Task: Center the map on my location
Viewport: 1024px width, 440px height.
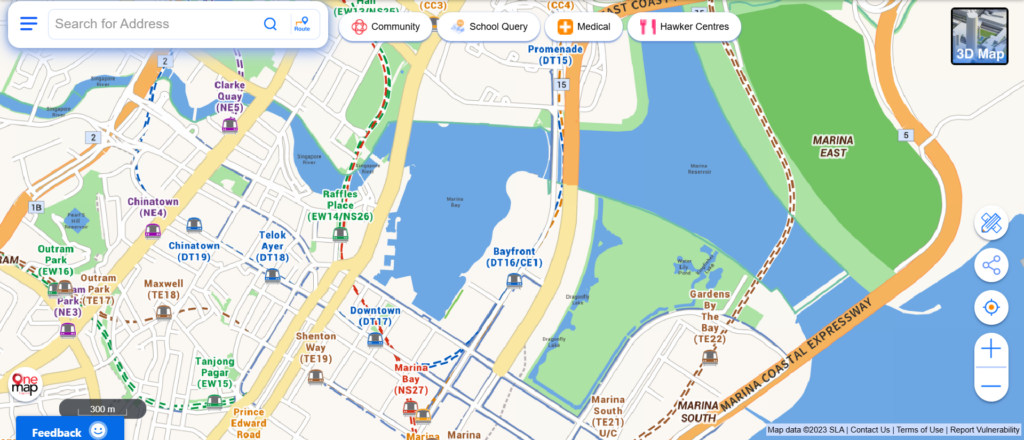Action: 991,307
